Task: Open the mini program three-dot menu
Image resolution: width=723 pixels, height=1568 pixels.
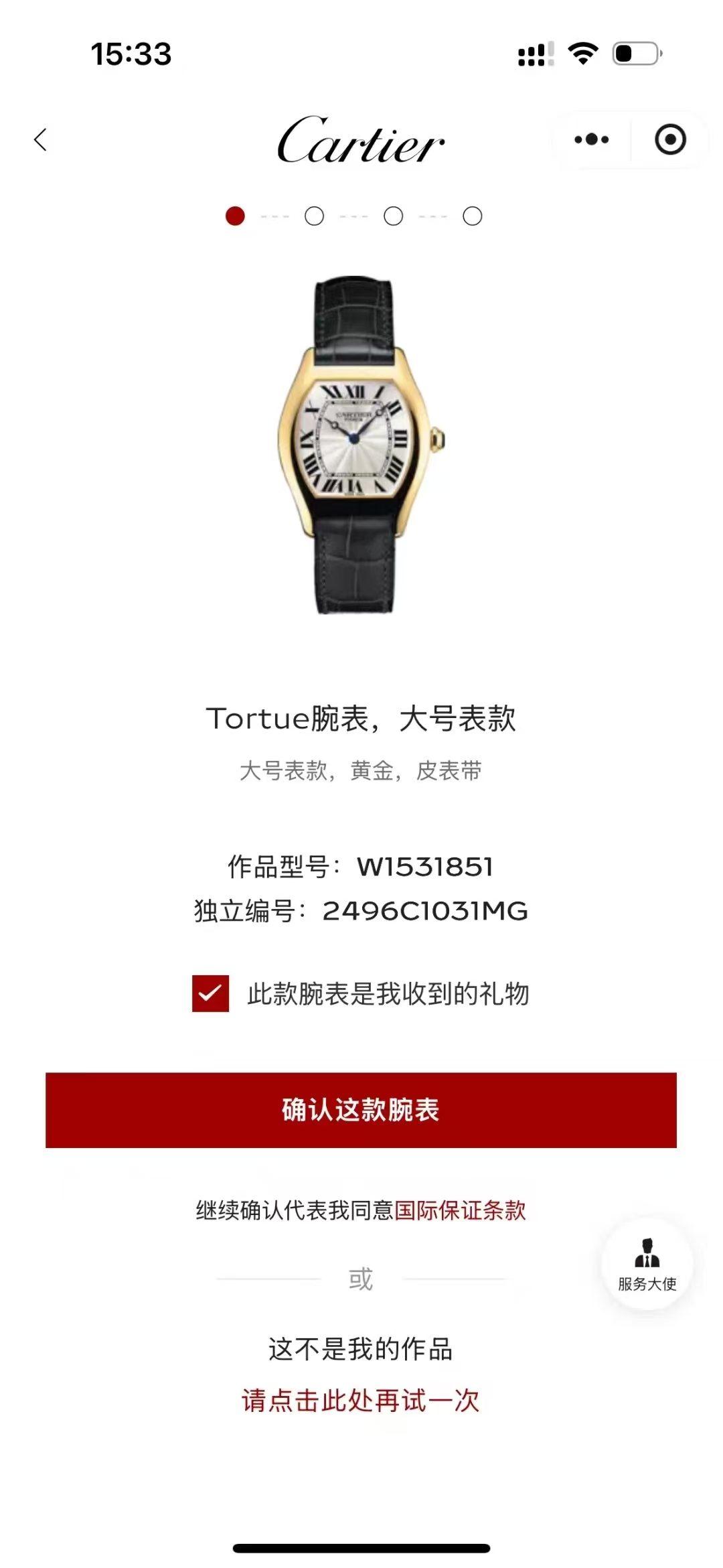Action: (x=592, y=140)
